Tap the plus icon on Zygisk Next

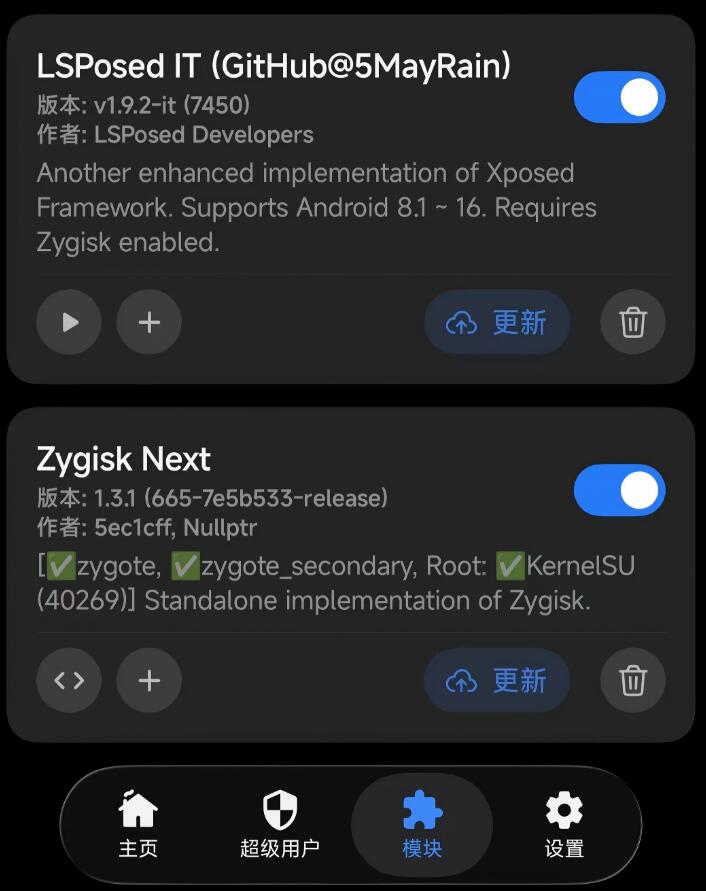(149, 681)
